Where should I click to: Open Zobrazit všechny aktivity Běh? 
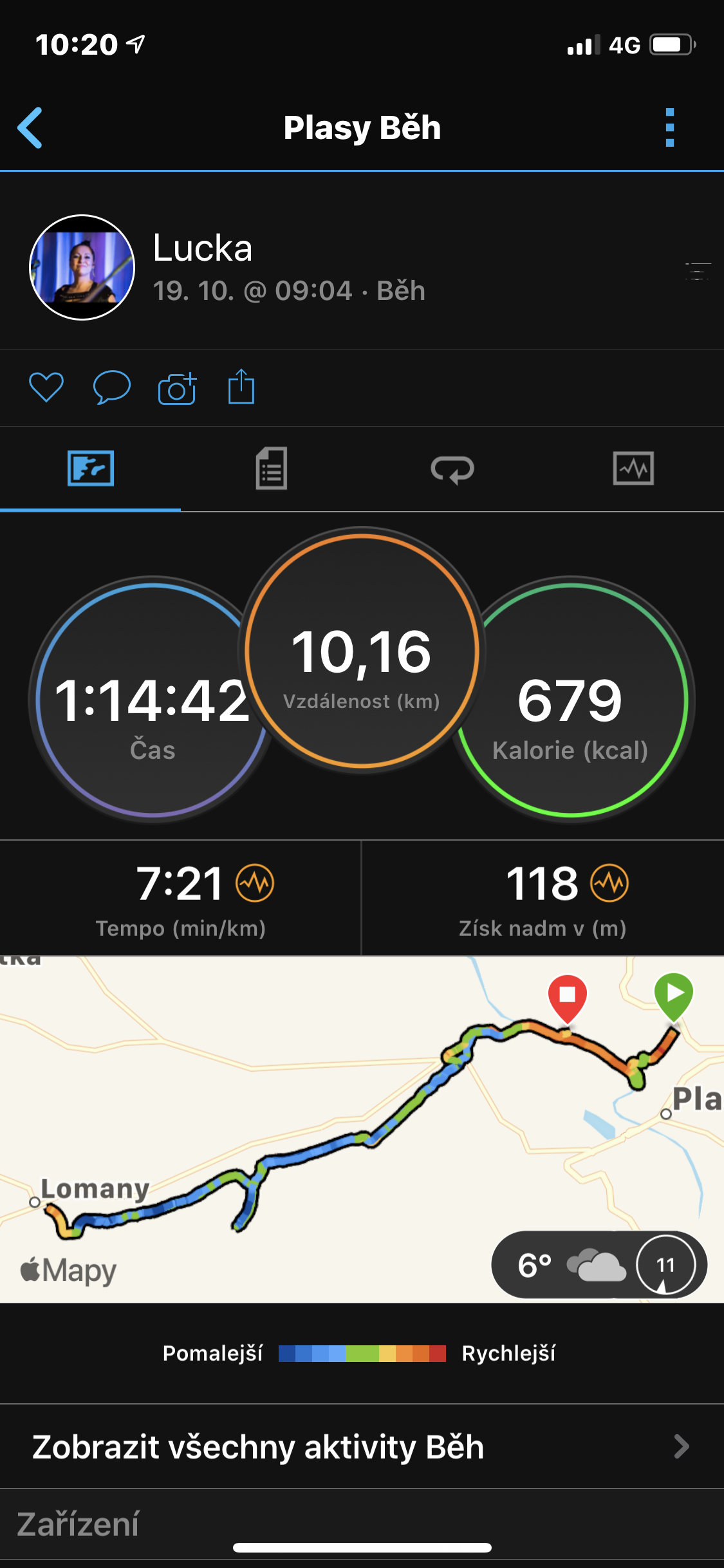coord(362,1446)
